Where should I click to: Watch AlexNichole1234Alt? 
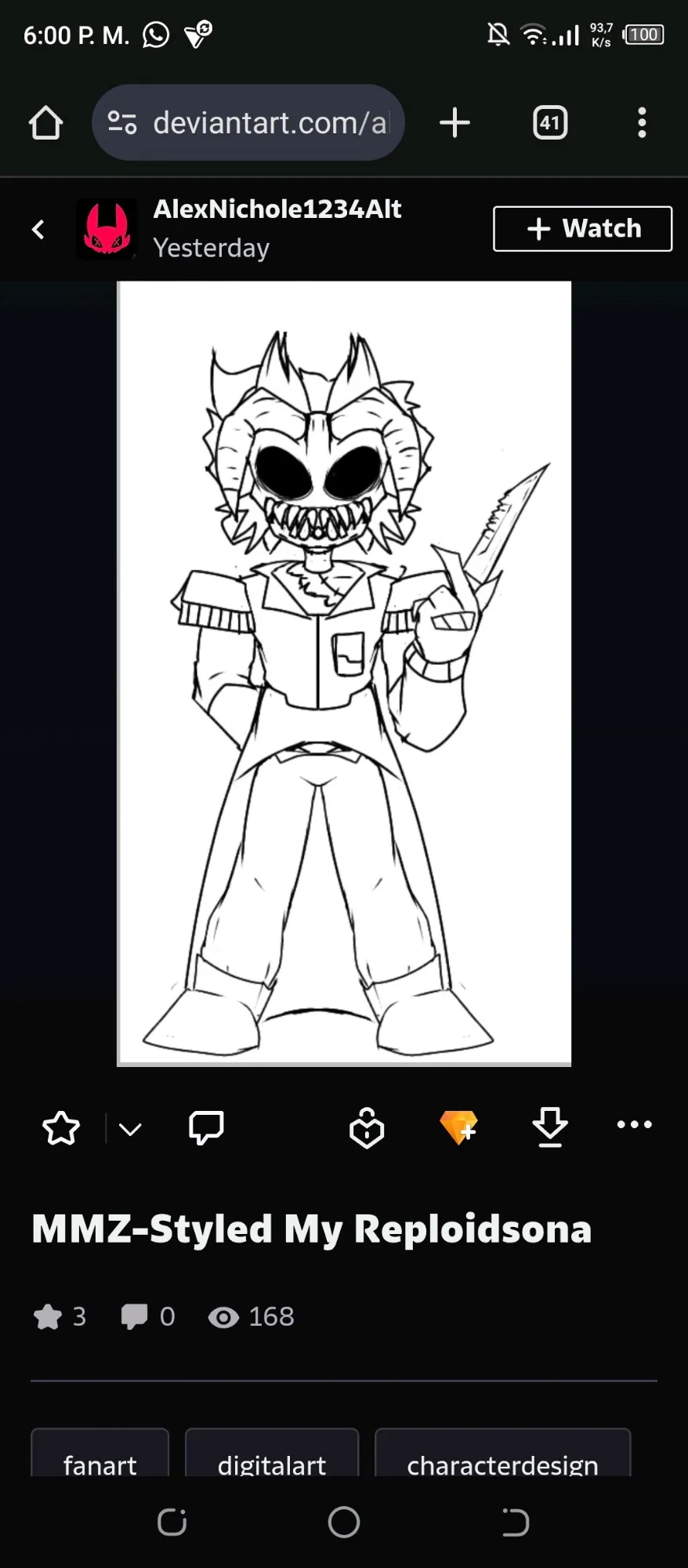click(582, 229)
